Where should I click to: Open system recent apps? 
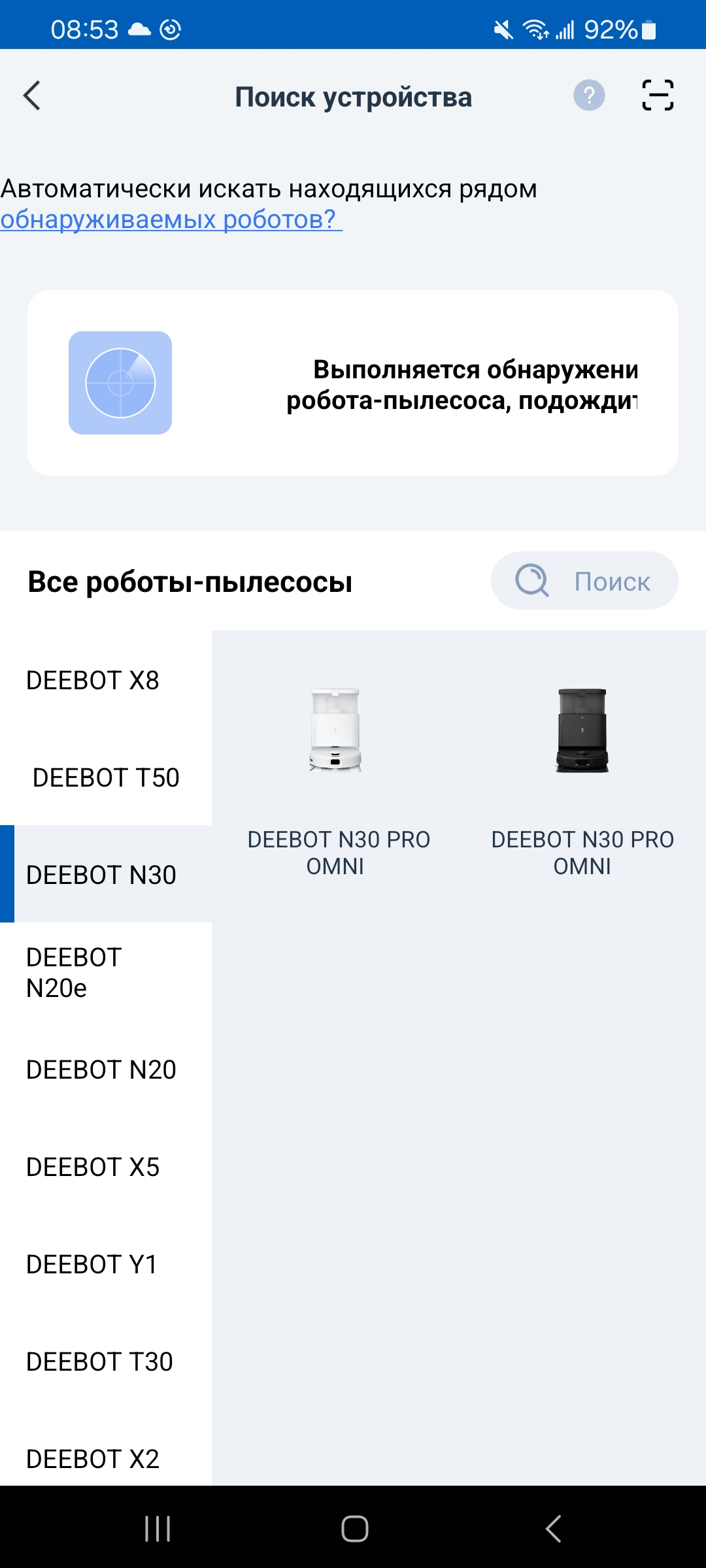tap(158, 1528)
